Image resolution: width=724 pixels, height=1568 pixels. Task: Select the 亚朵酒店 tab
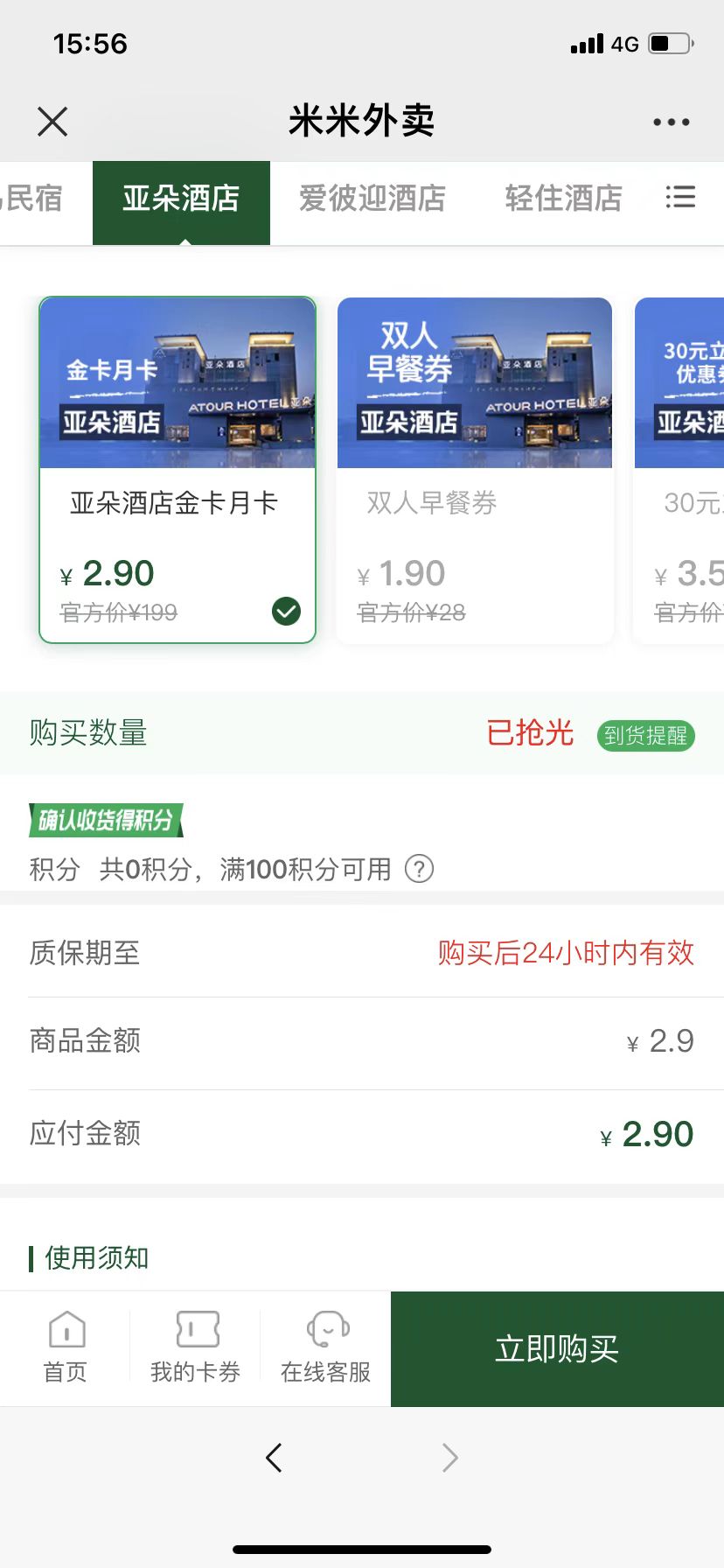point(181,199)
